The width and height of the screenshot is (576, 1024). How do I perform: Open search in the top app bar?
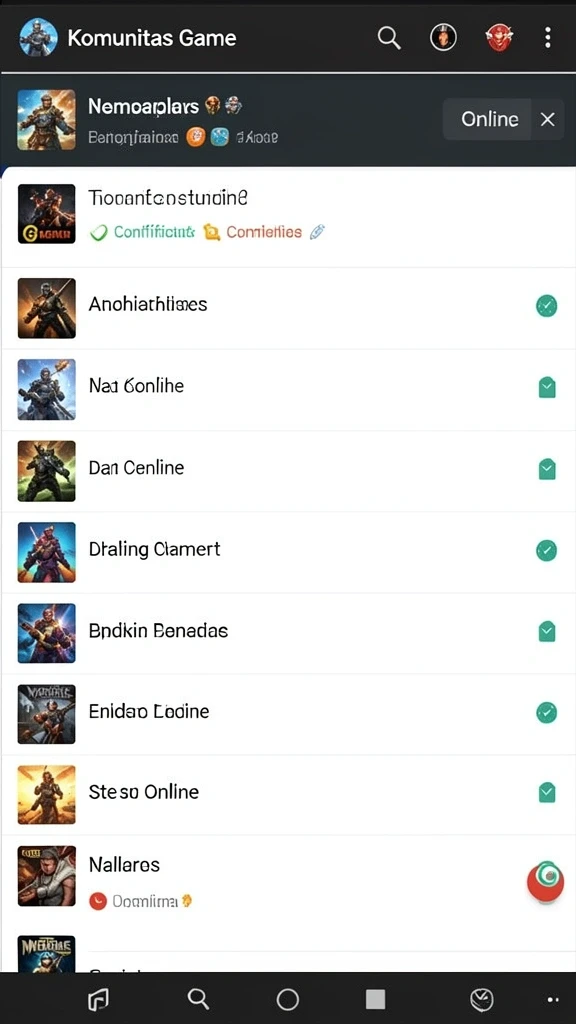coord(389,38)
